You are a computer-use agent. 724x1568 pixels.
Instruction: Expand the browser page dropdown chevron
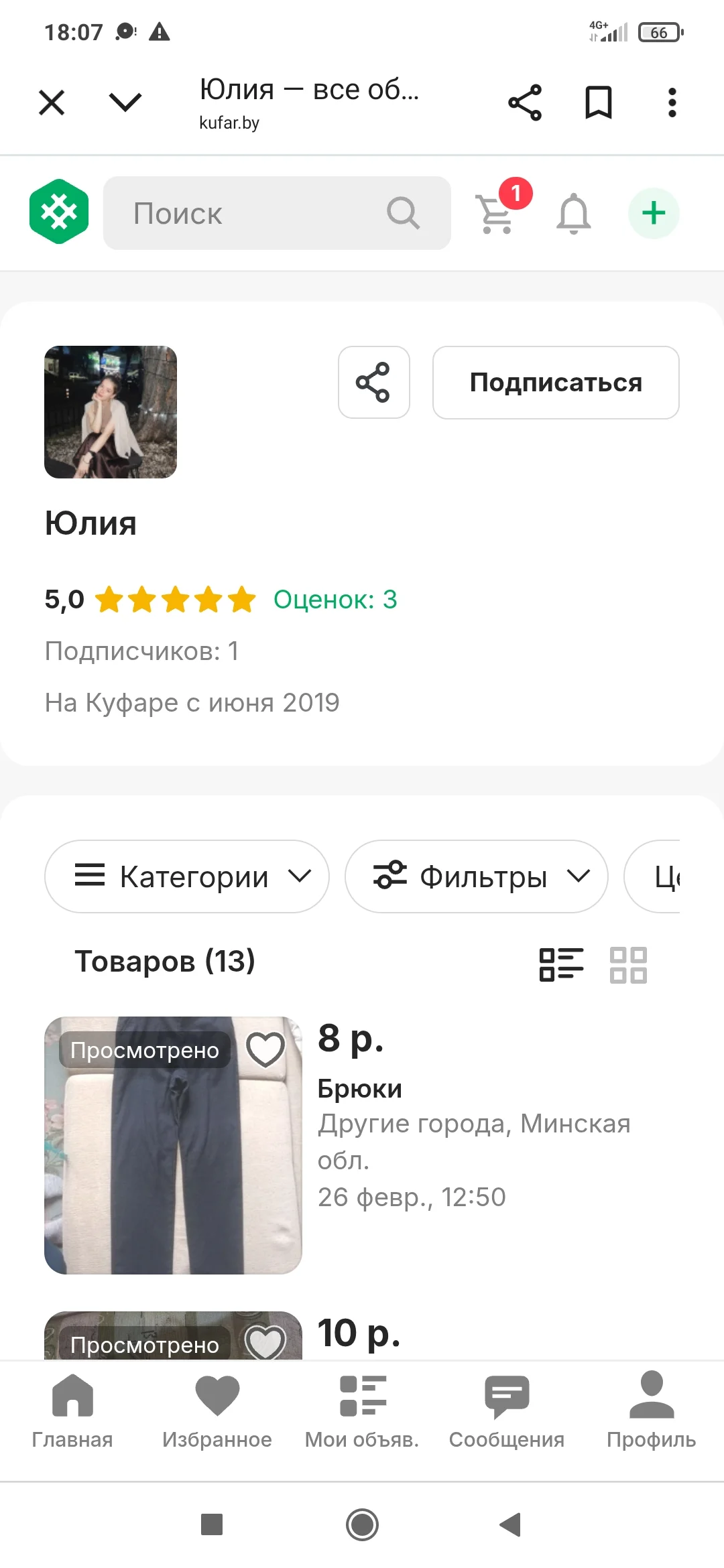[125, 103]
